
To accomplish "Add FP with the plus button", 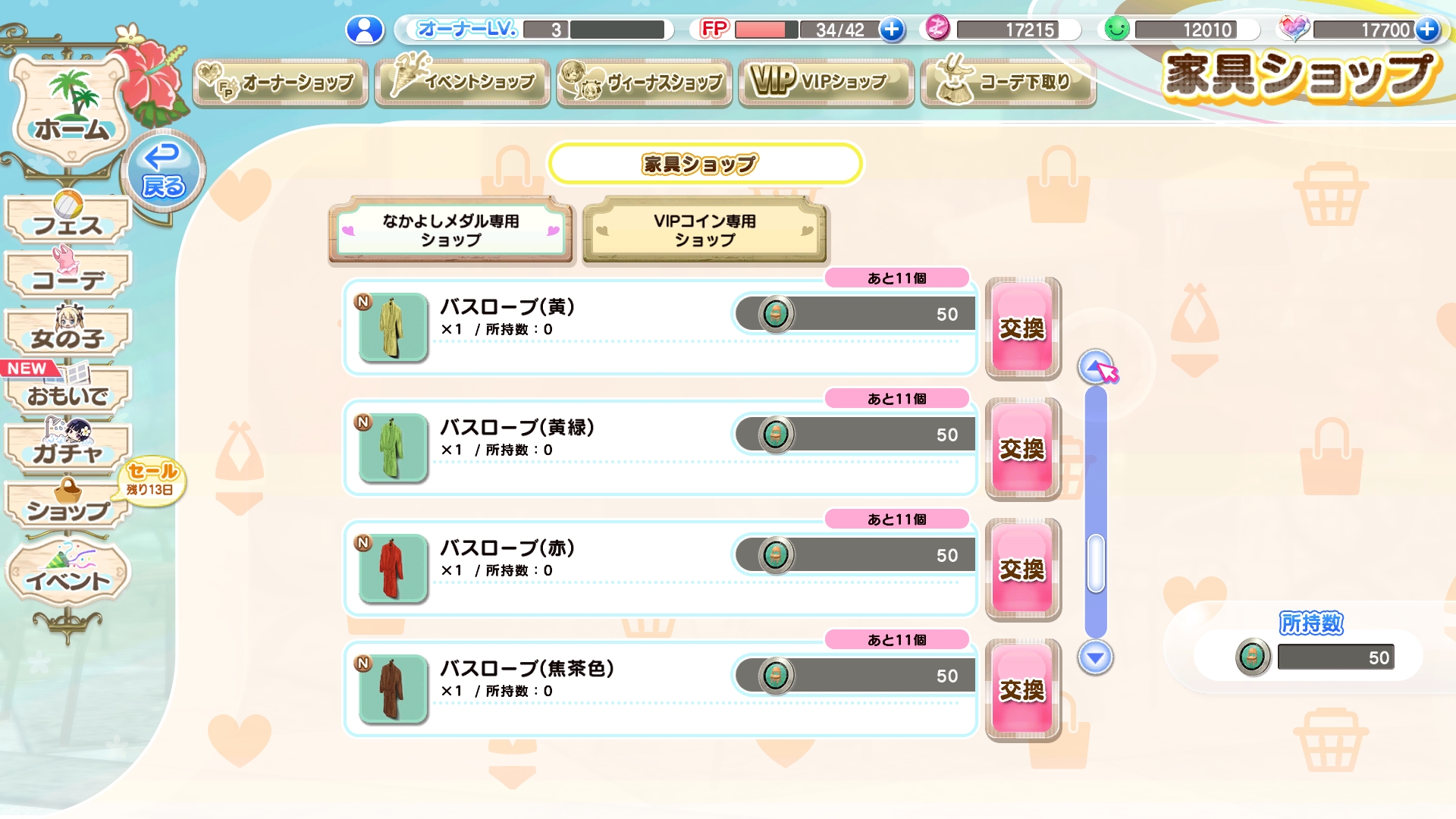I will (x=892, y=30).
